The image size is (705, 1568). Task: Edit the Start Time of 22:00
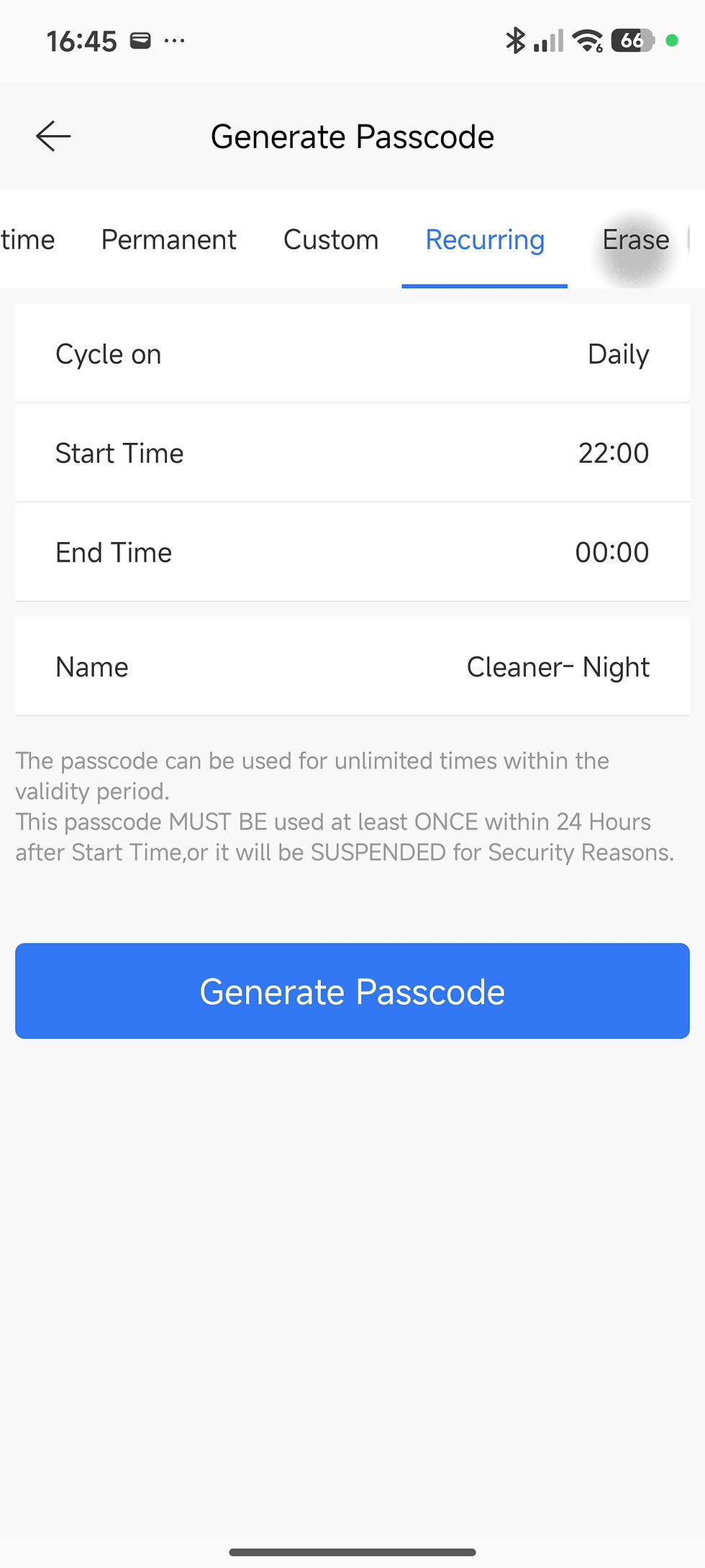(352, 453)
